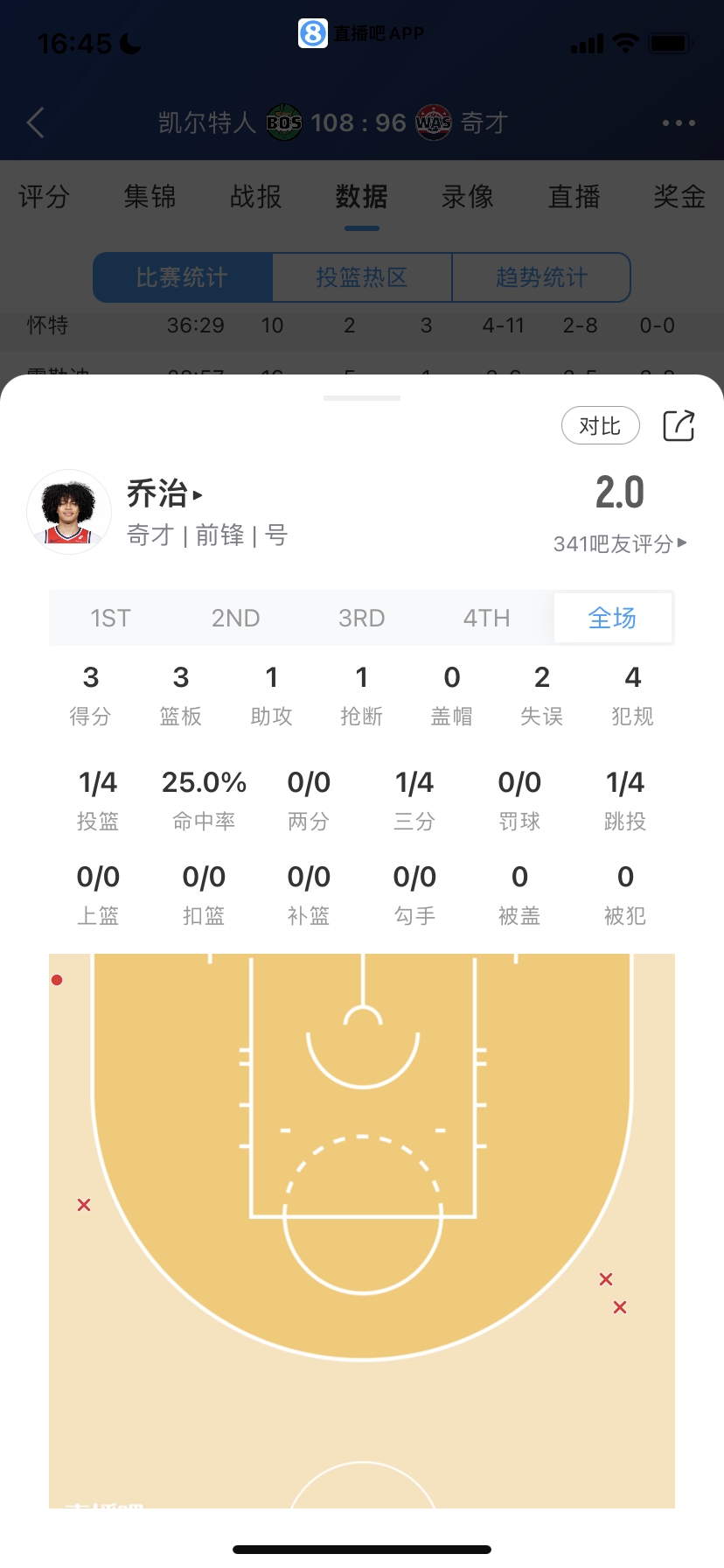Open the 集锦 highlights tab
724x1568 pixels.
pyautogui.click(x=150, y=197)
